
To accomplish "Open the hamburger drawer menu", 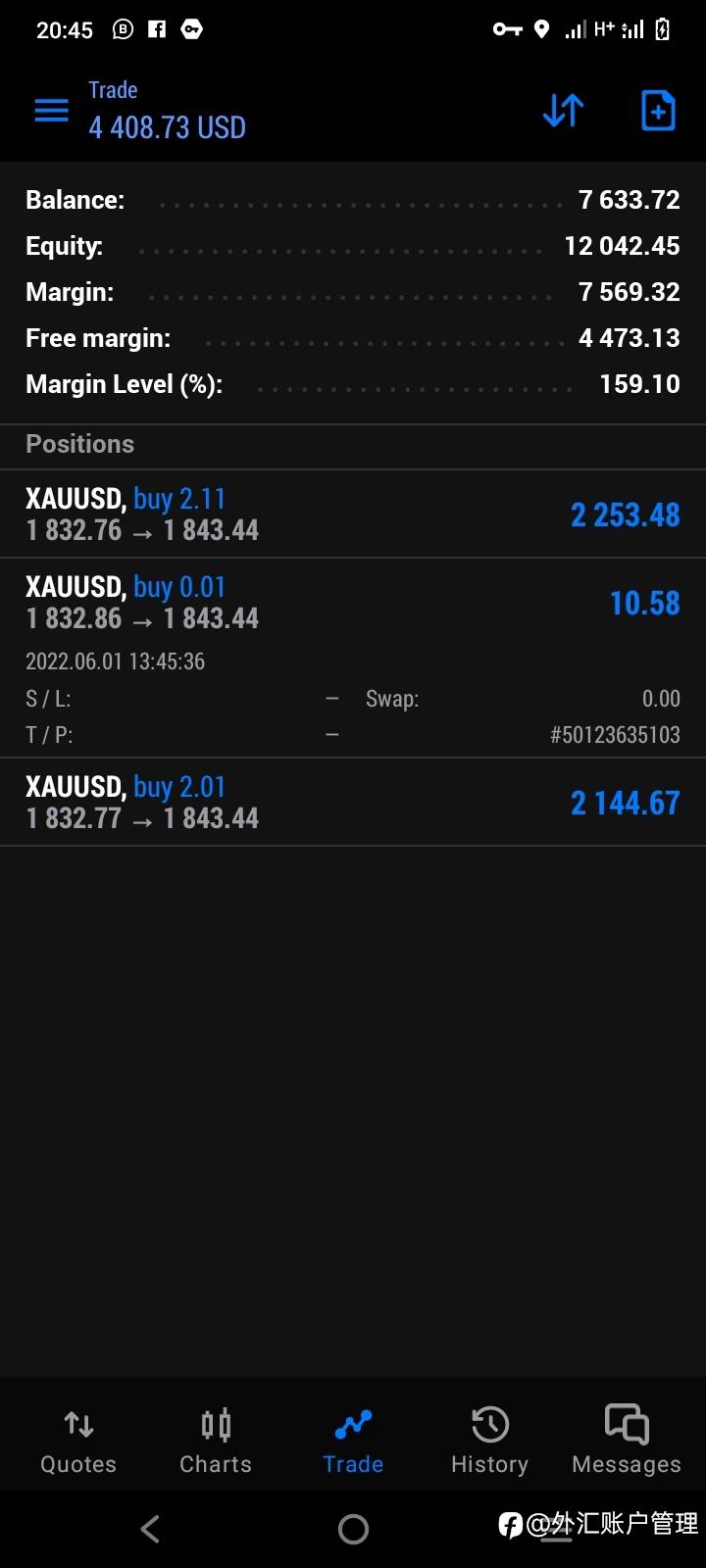I will (52, 110).
